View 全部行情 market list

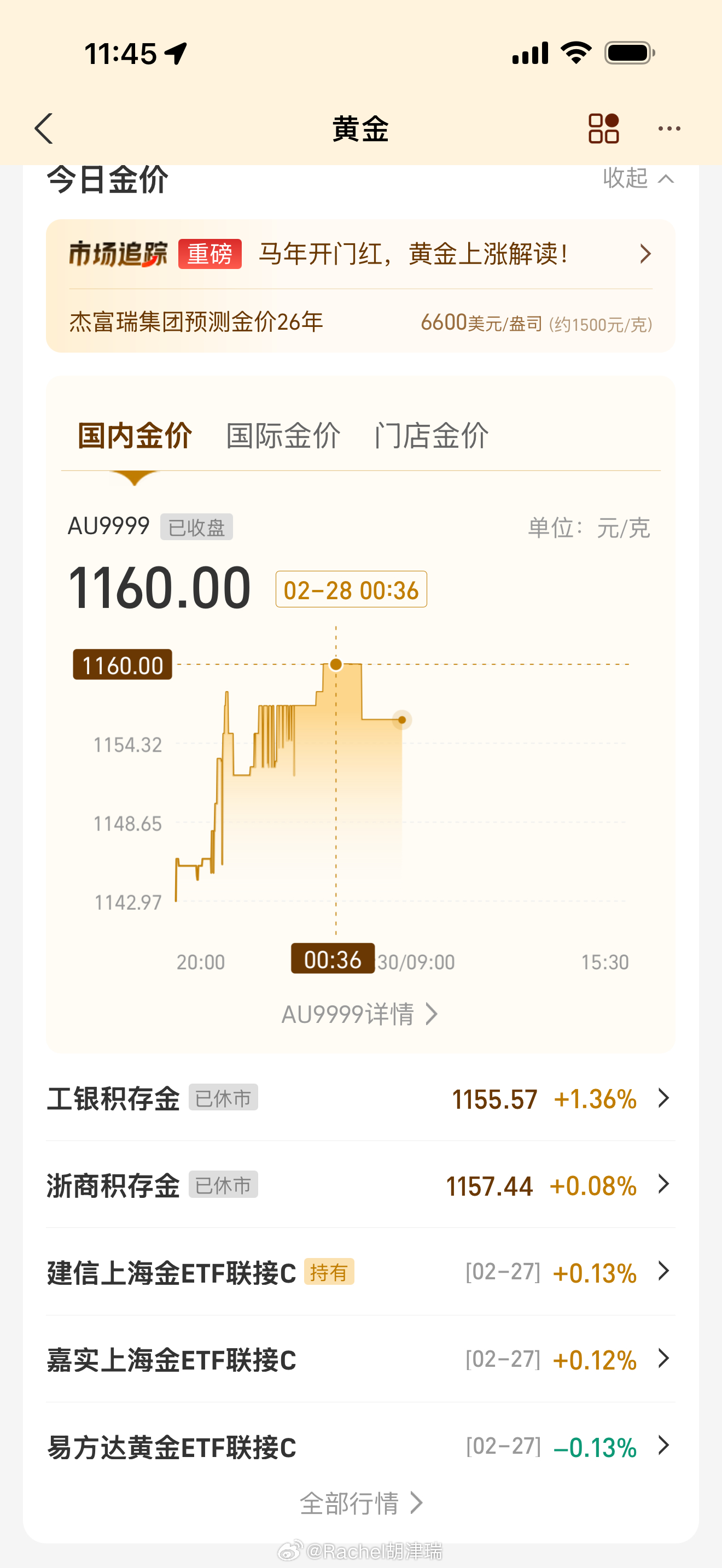click(x=360, y=1503)
